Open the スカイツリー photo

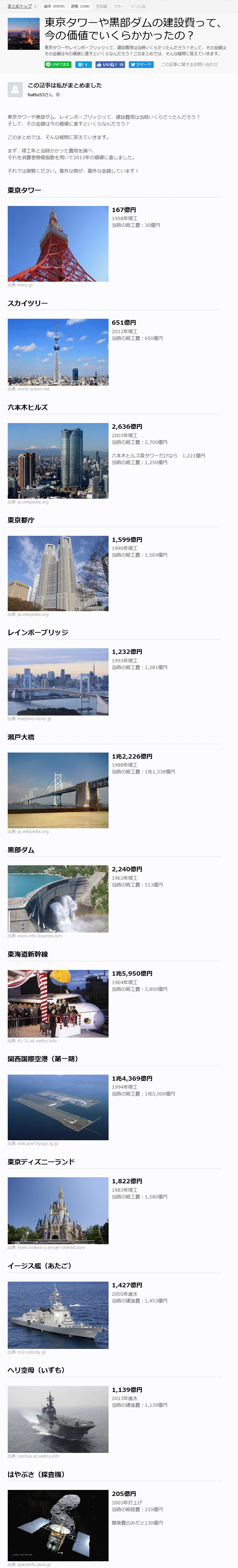(58, 352)
